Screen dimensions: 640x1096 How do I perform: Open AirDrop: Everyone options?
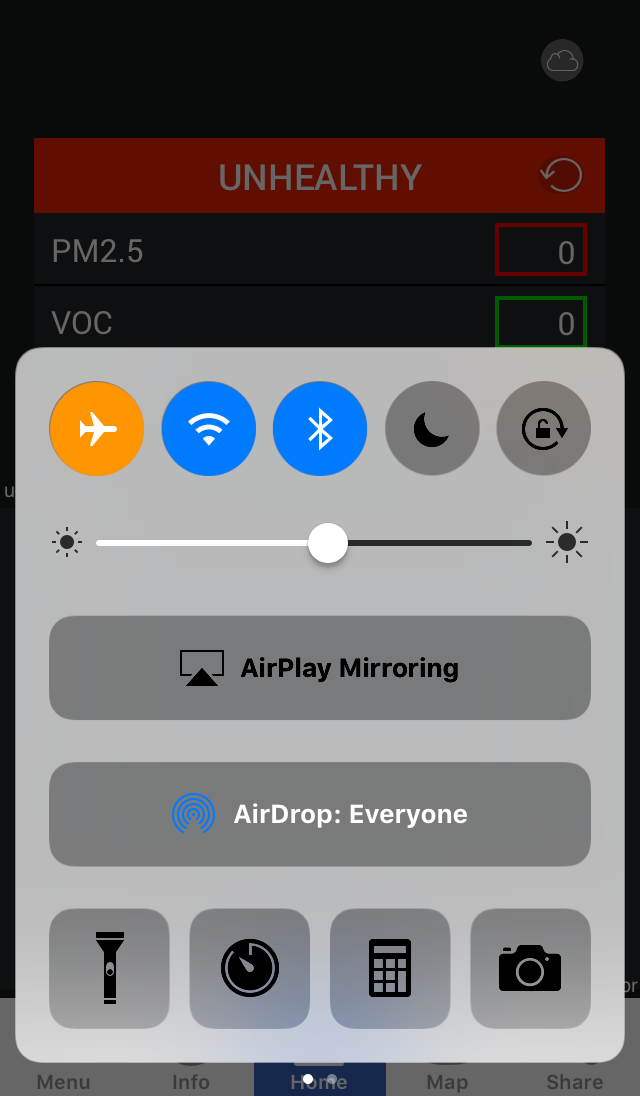tap(320, 814)
